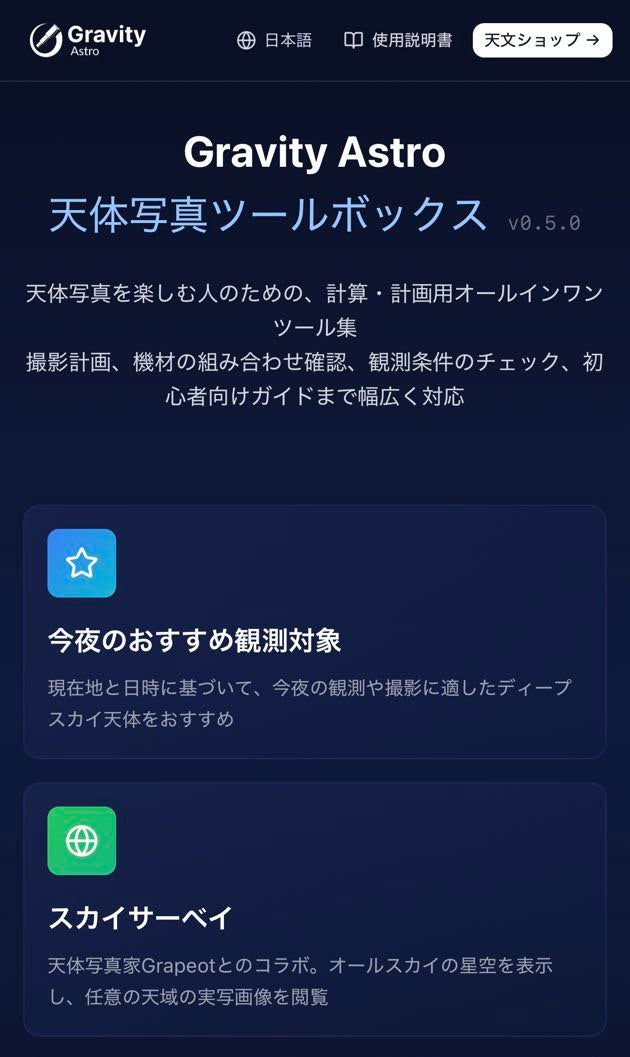Open the 今夜のおすすめ観測対象 card

(x=314, y=632)
